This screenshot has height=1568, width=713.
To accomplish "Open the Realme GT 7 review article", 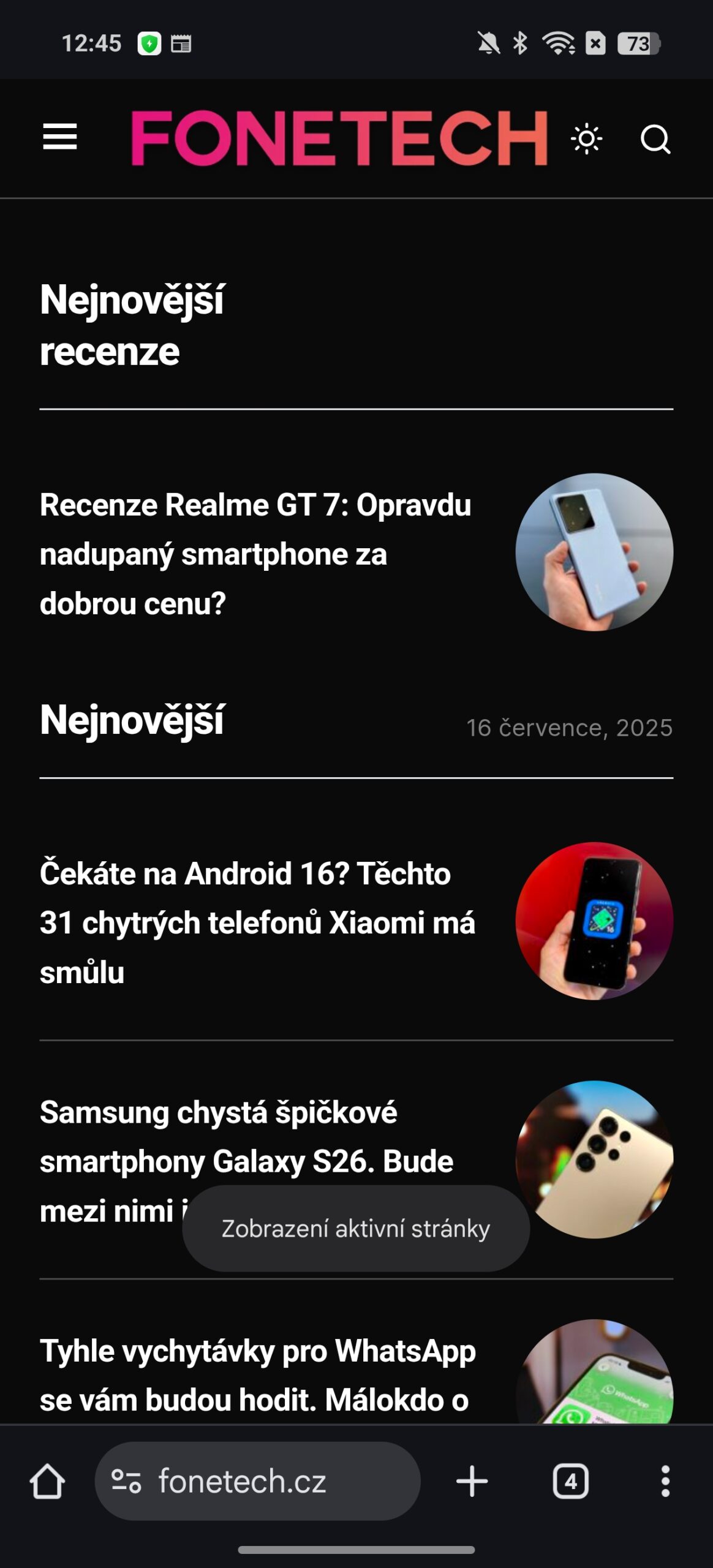I will 256,554.
